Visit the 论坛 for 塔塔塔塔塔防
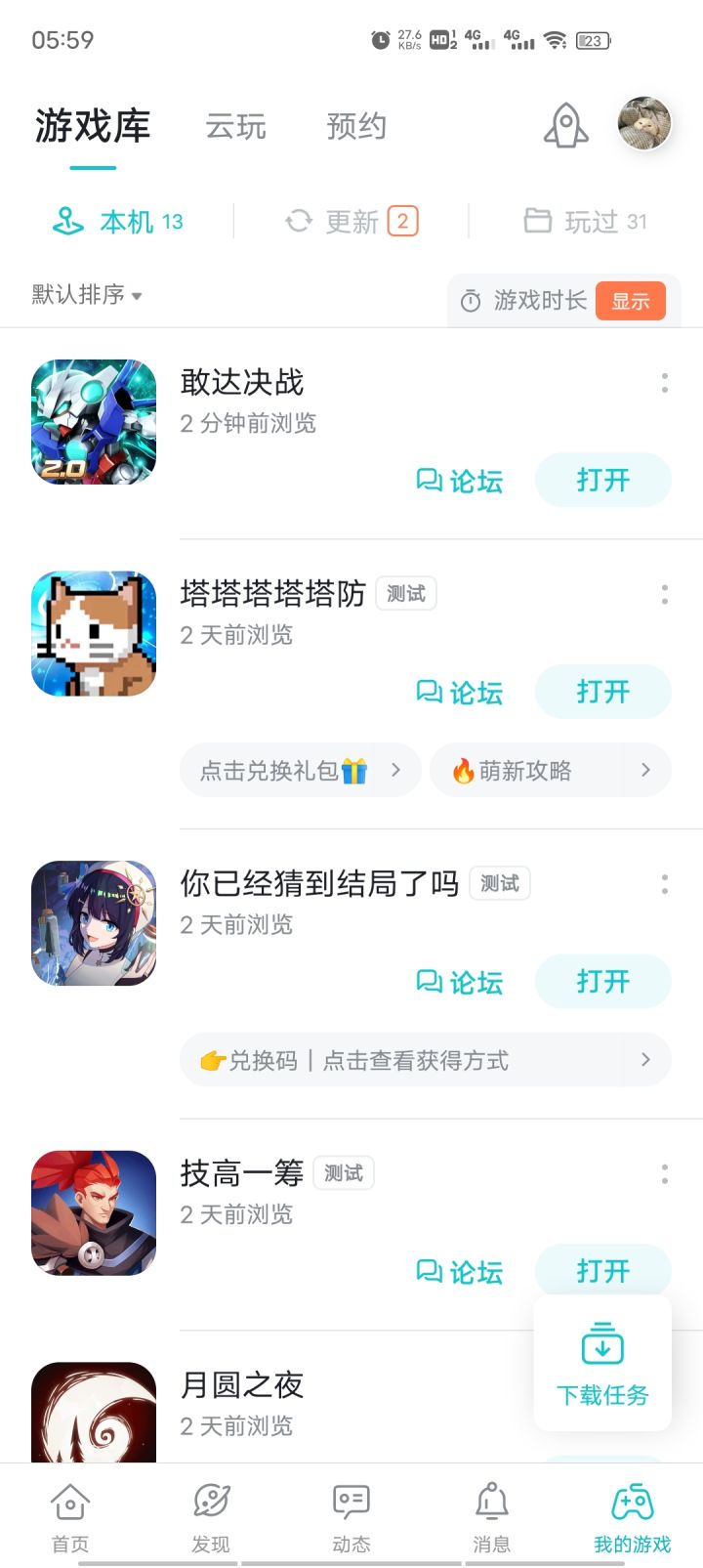This screenshot has height=1568, width=703. point(459,693)
